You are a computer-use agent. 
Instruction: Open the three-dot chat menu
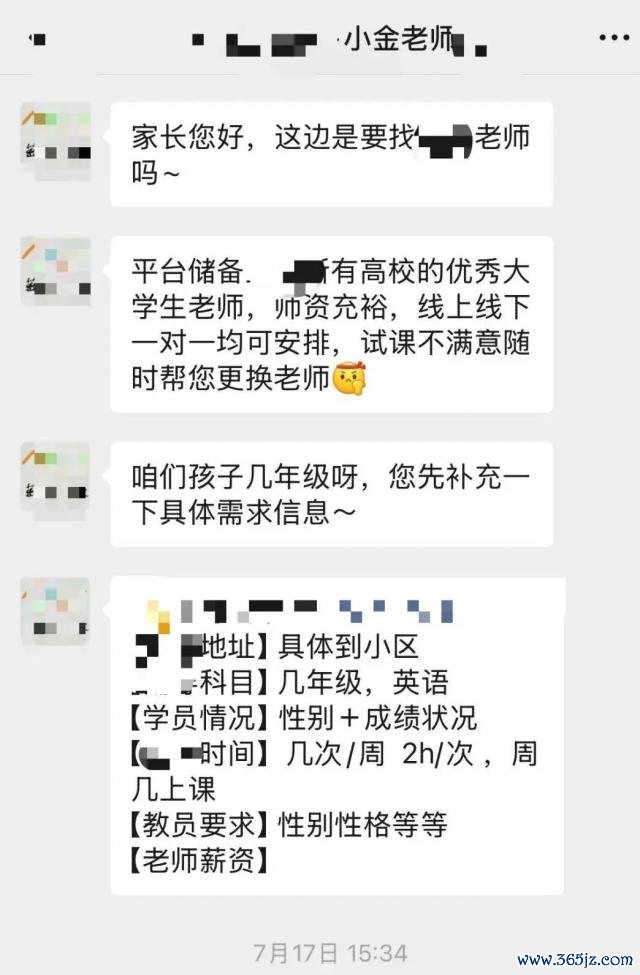(x=612, y=38)
